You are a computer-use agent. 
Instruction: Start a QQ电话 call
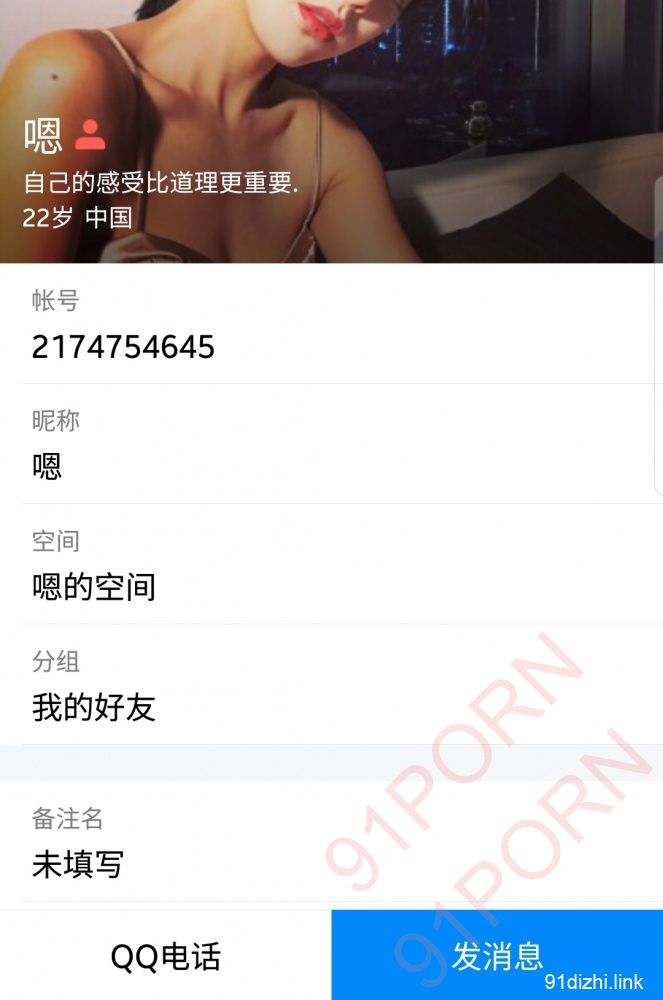coord(165,956)
